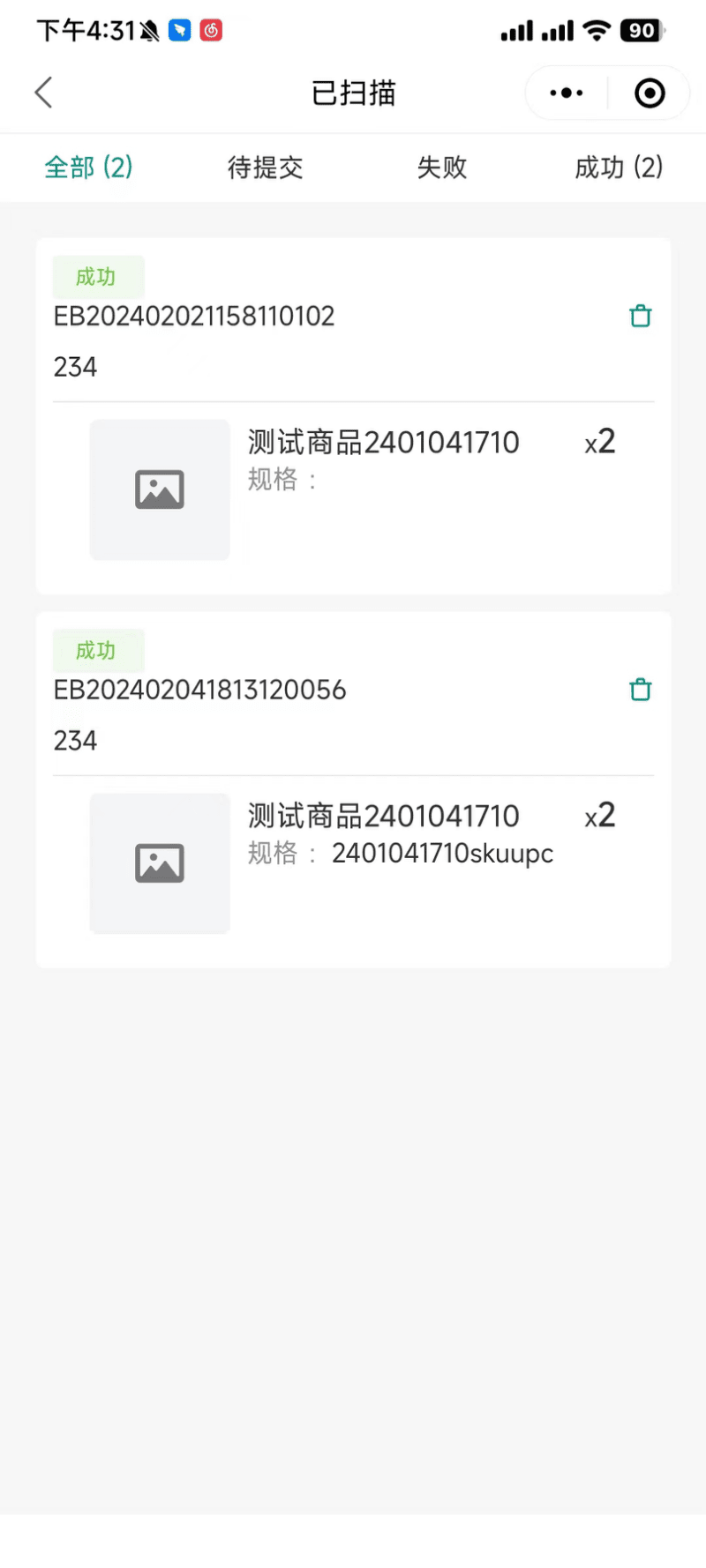
Task: Open order card EB202402041813120056
Action: pyautogui.click(x=353, y=790)
